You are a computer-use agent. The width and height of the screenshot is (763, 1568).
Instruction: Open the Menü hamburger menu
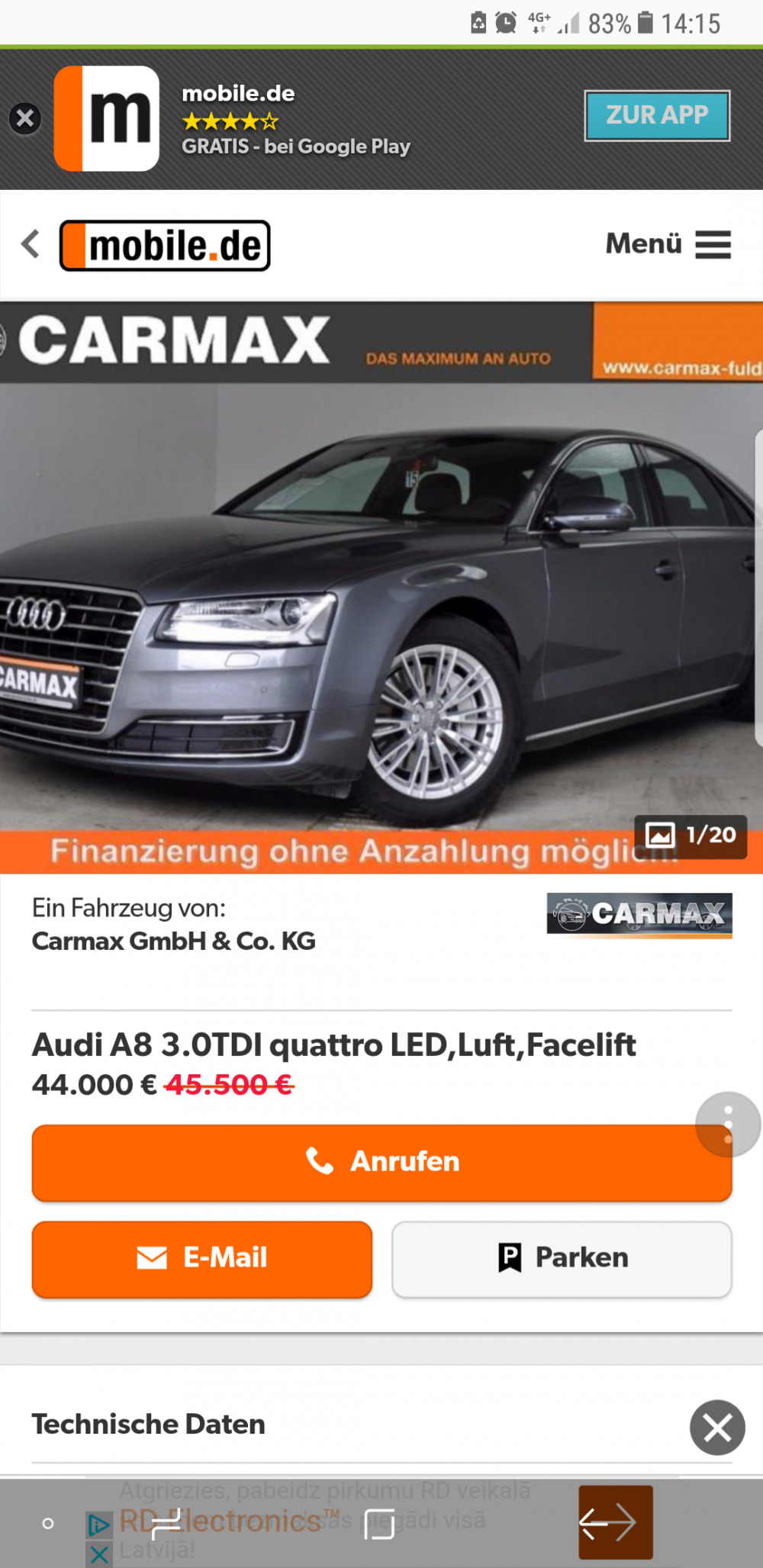(x=668, y=244)
